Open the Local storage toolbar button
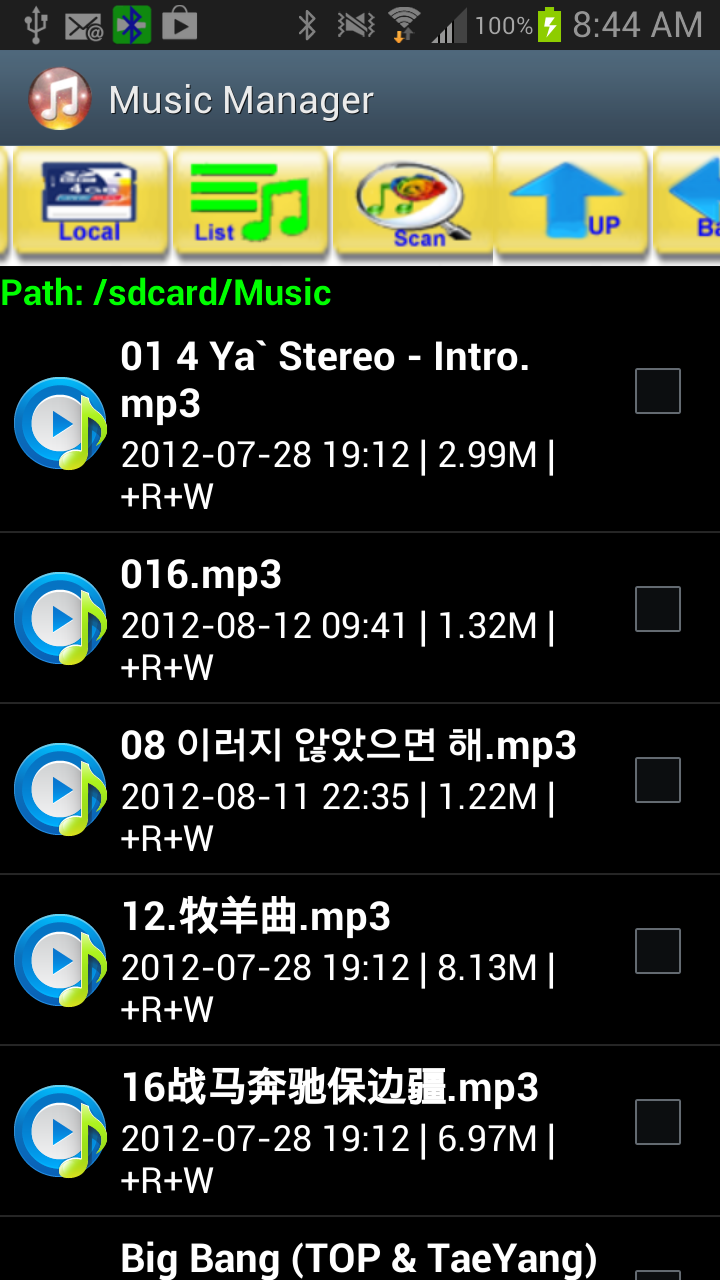Viewport: 720px width, 1280px height. (x=88, y=204)
